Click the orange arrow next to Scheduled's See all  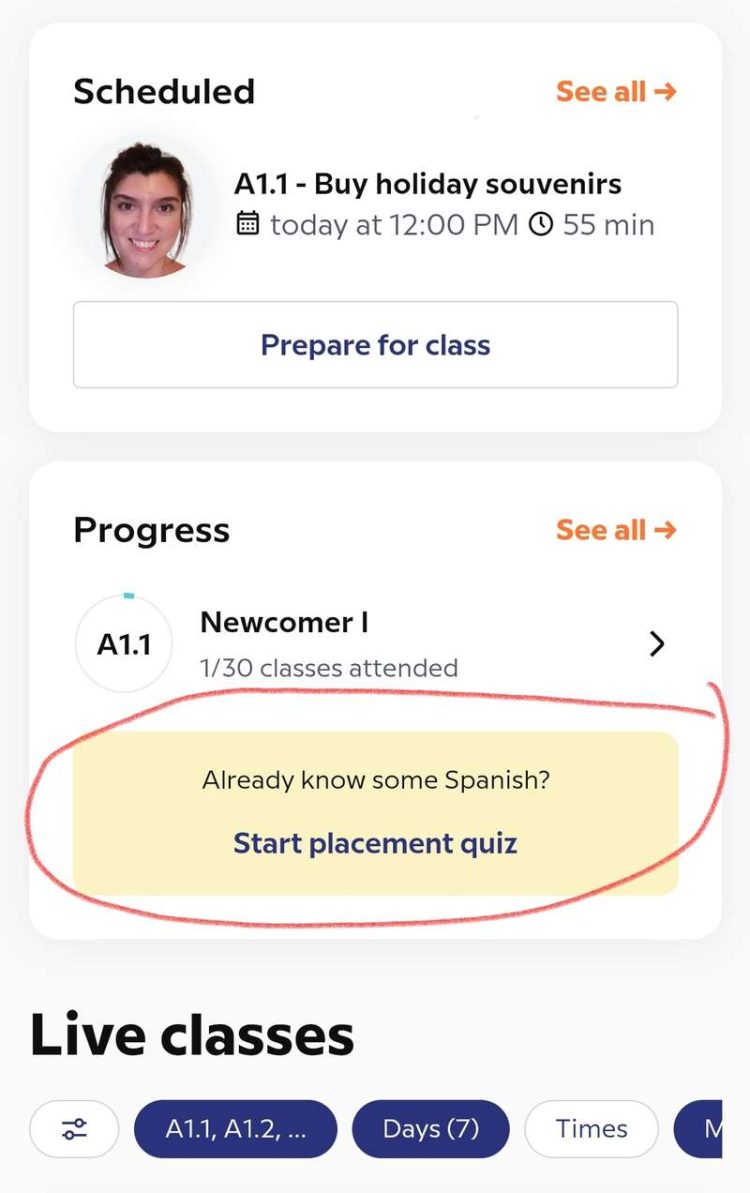(668, 91)
